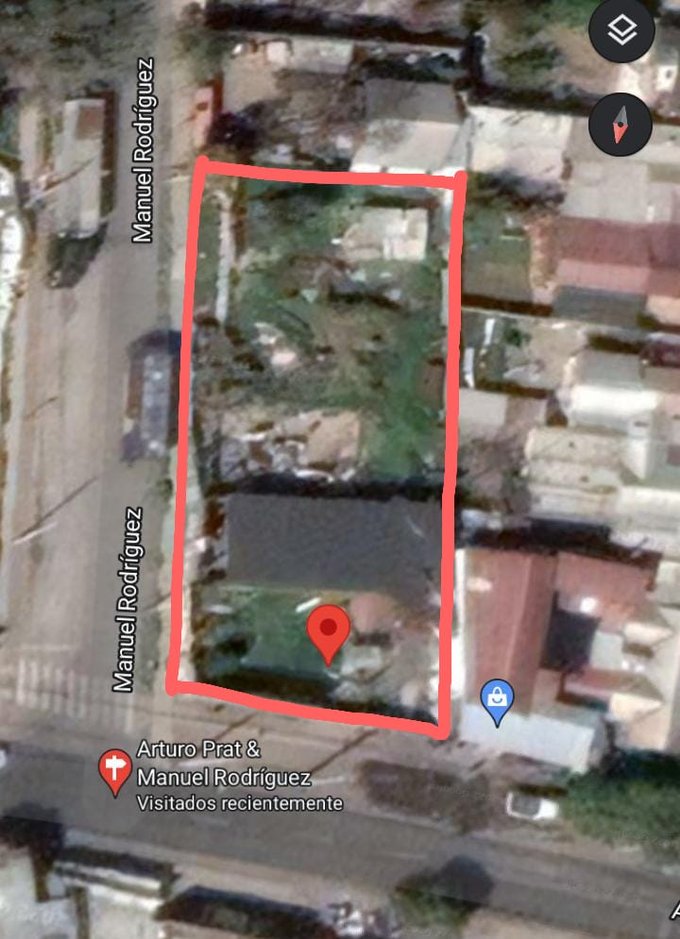The height and width of the screenshot is (939, 680).
Task: Tap the compass to reorient the map
Action: point(620,125)
